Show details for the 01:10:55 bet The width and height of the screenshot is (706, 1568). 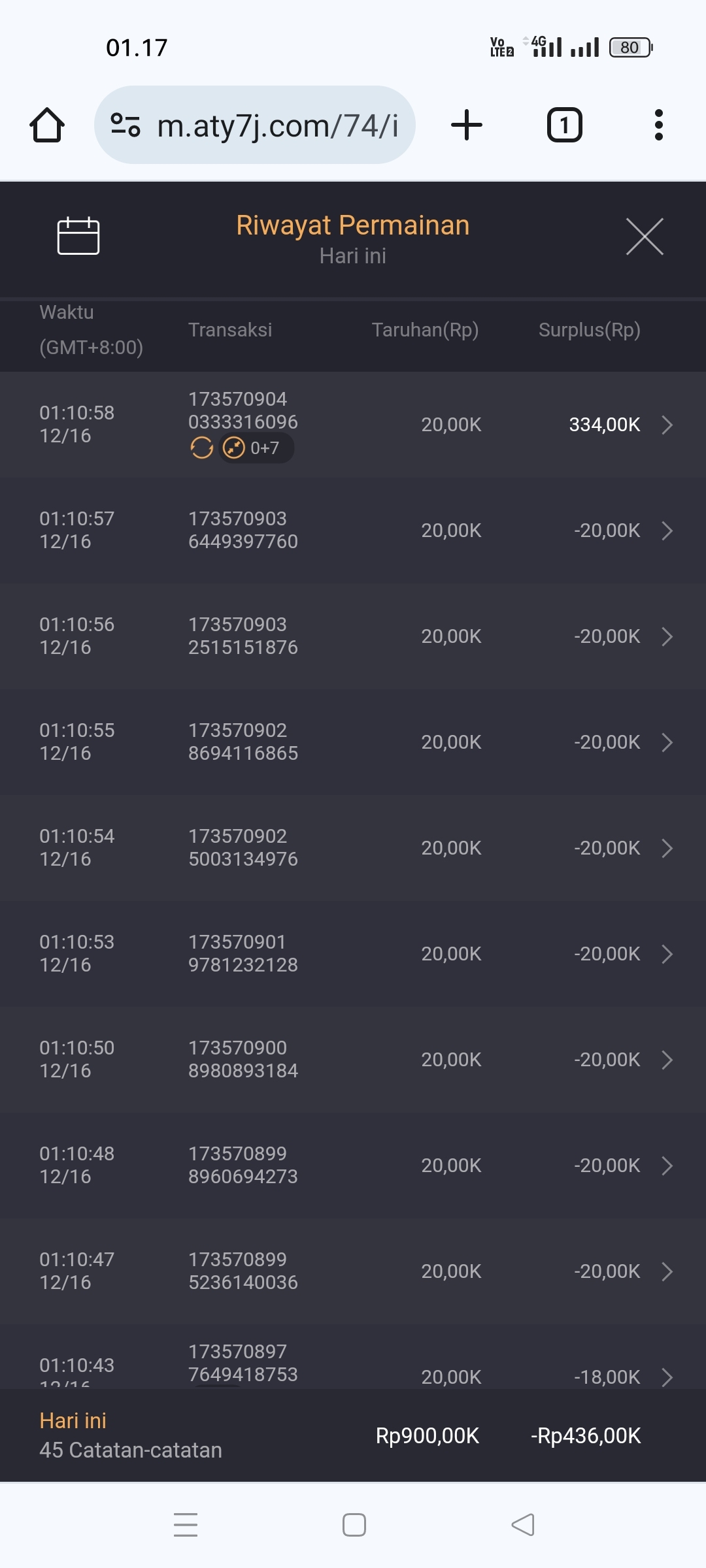click(x=353, y=742)
